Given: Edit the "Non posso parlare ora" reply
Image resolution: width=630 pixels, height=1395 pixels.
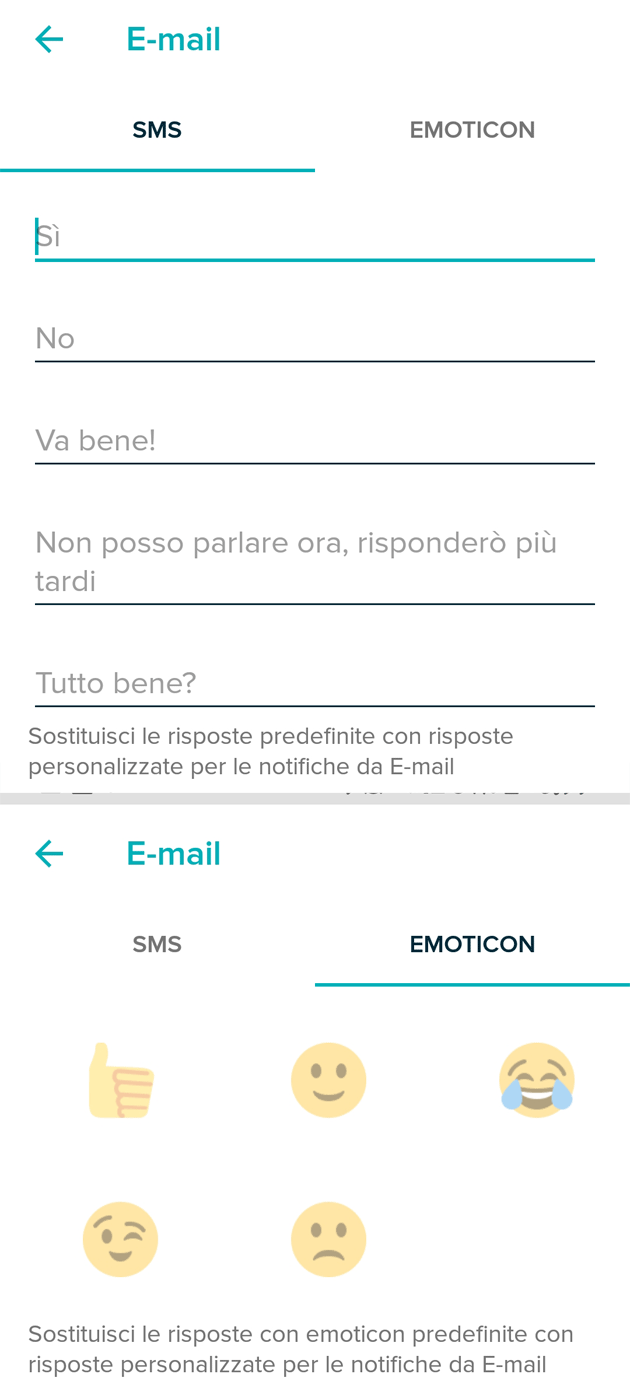Looking at the screenshot, I should 314,562.
